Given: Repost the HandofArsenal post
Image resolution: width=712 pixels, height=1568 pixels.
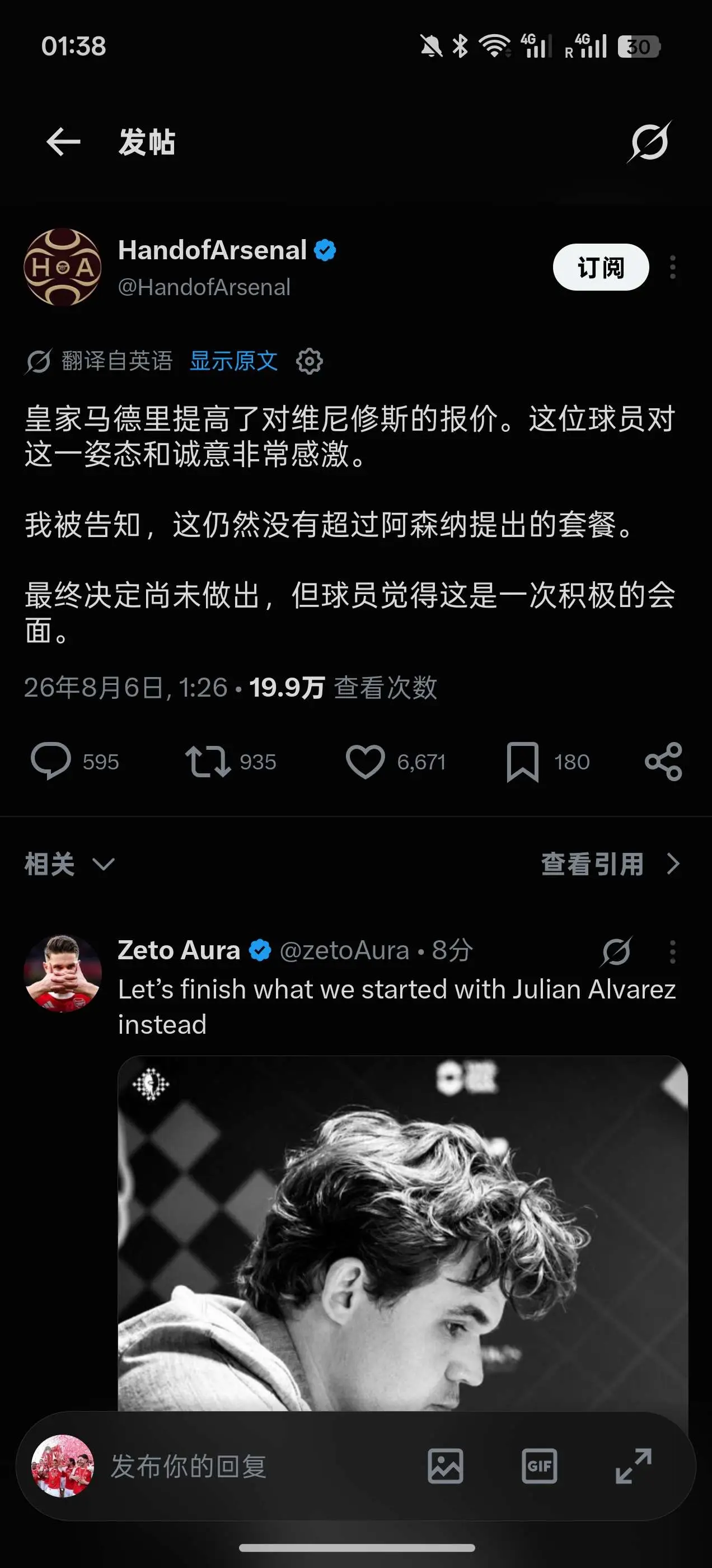Looking at the screenshot, I should (x=208, y=762).
